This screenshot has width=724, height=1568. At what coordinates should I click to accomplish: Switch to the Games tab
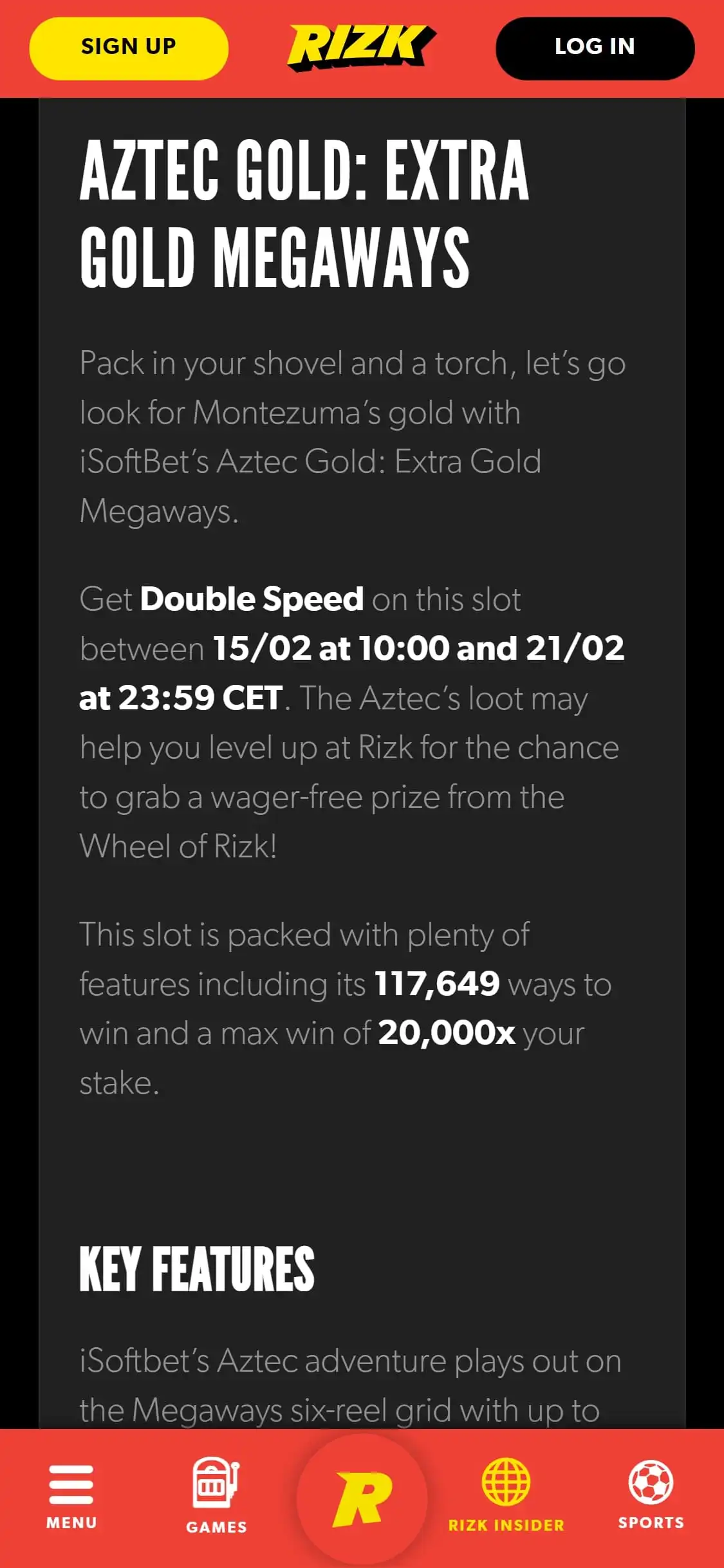coord(216,1496)
